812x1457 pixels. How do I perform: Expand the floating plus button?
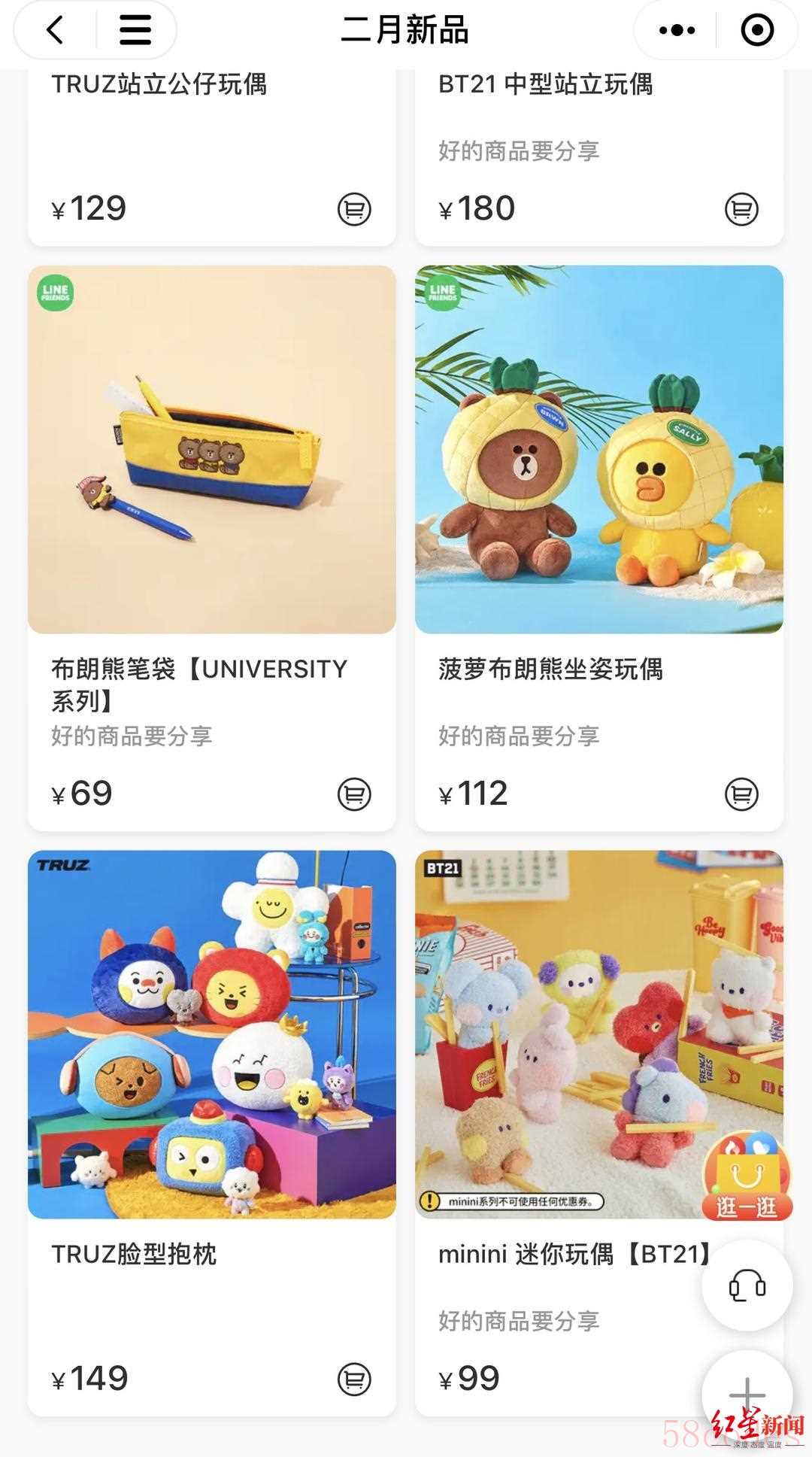click(747, 1394)
